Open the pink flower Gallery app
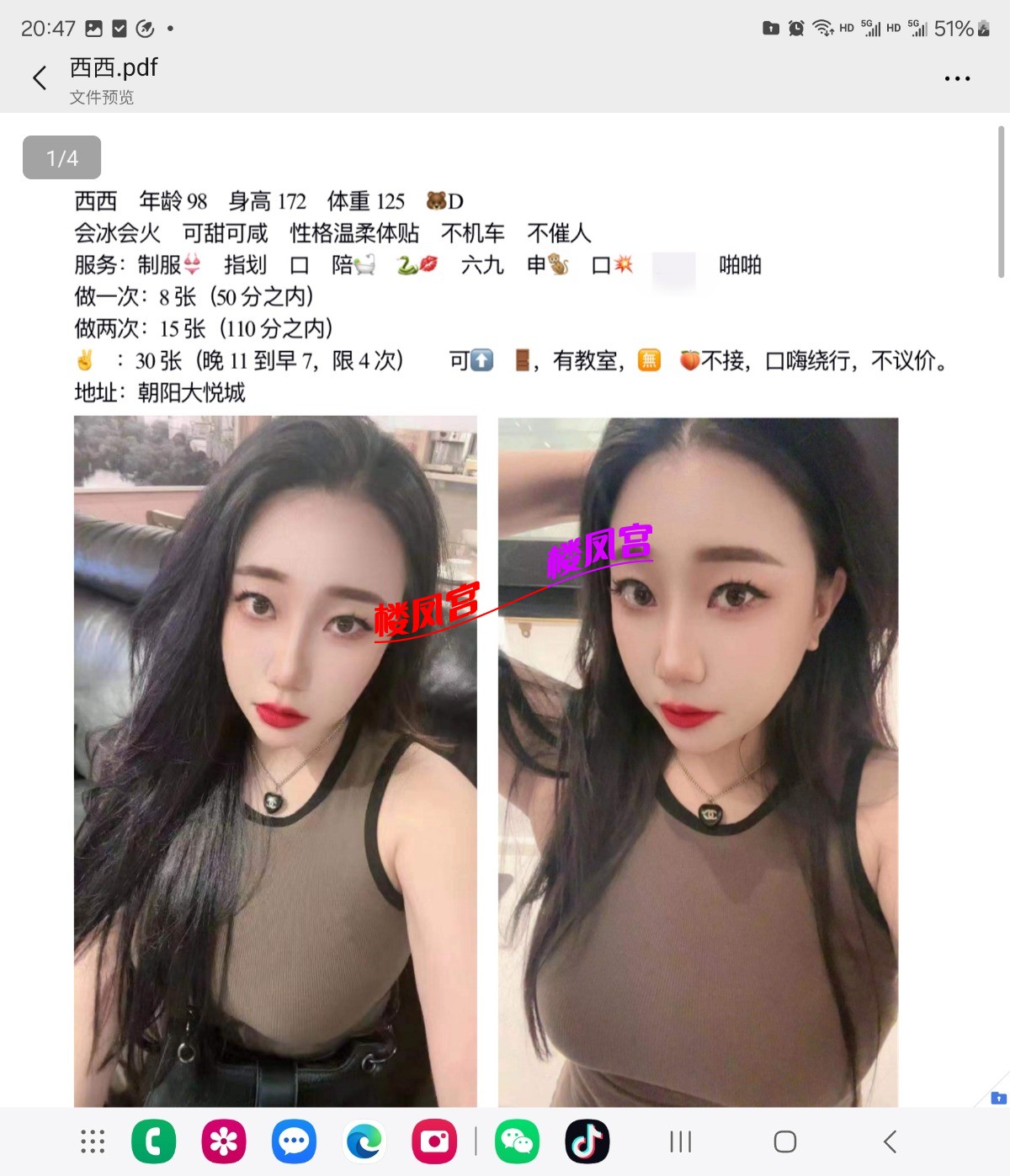The width and height of the screenshot is (1010, 1176). tap(224, 1141)
